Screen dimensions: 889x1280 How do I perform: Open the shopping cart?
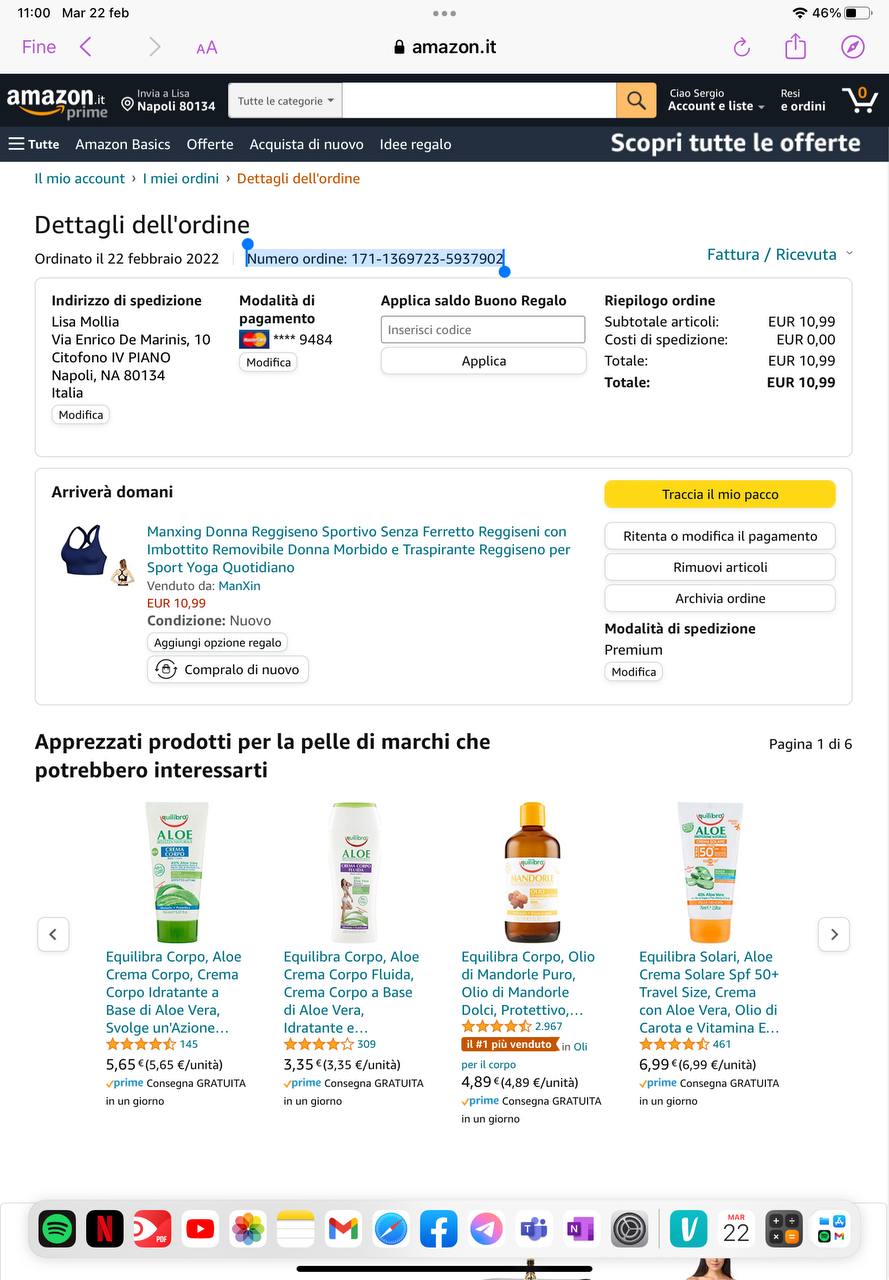(859, 100)
